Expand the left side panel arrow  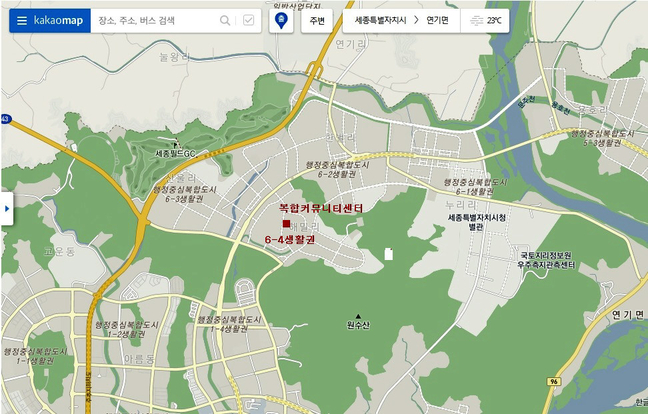coord(6,208)
